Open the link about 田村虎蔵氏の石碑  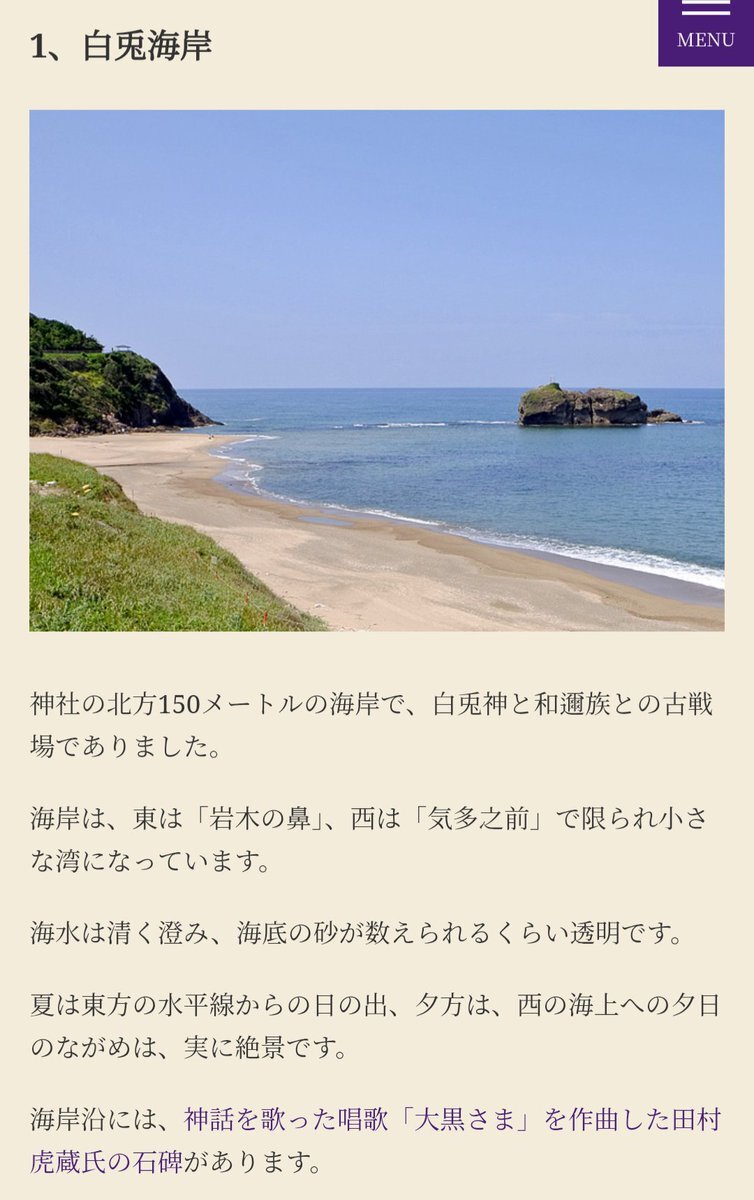[x=452, y=1119]
